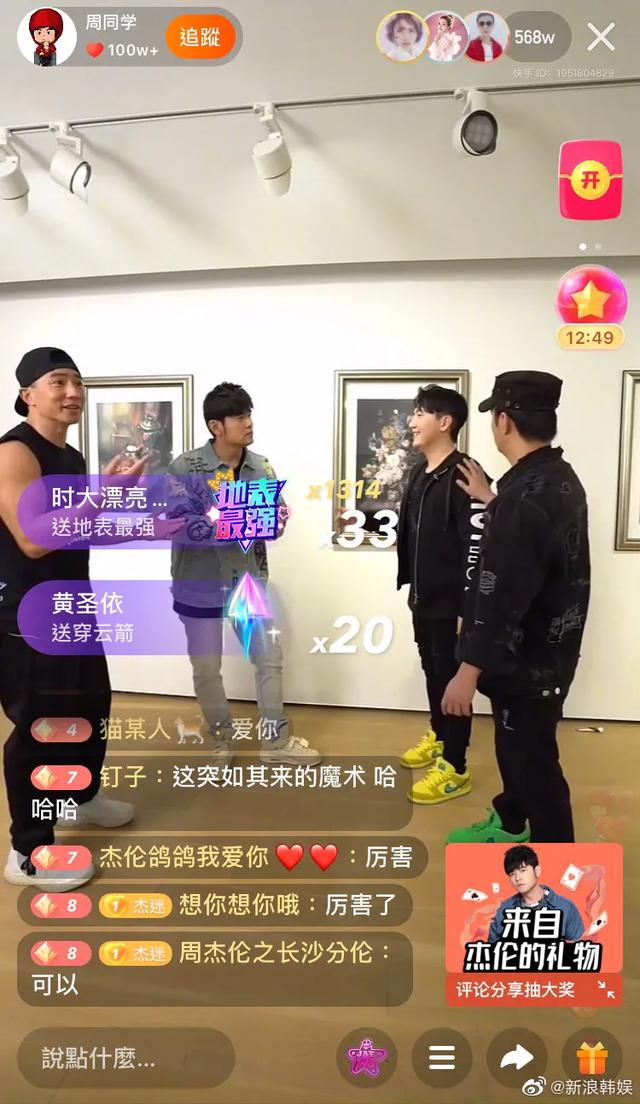Tap the 說點什麼 comment field

pyautogui.click(x=126, y=1058)
